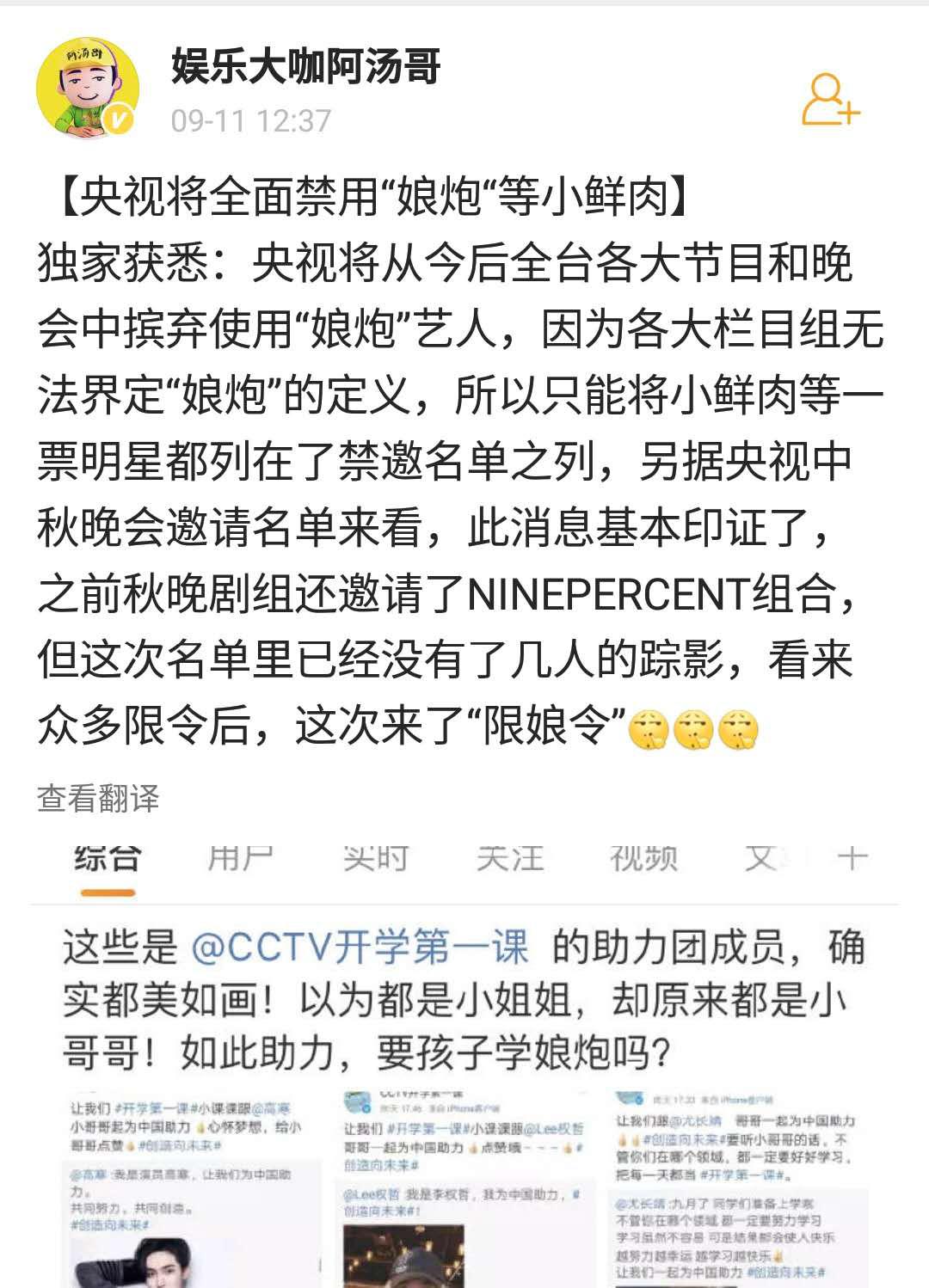Follow 娱乐大咖阿汤哥 with the add-user icon
The width and height of the screenshot is (929, 1288).
point(830,100)
